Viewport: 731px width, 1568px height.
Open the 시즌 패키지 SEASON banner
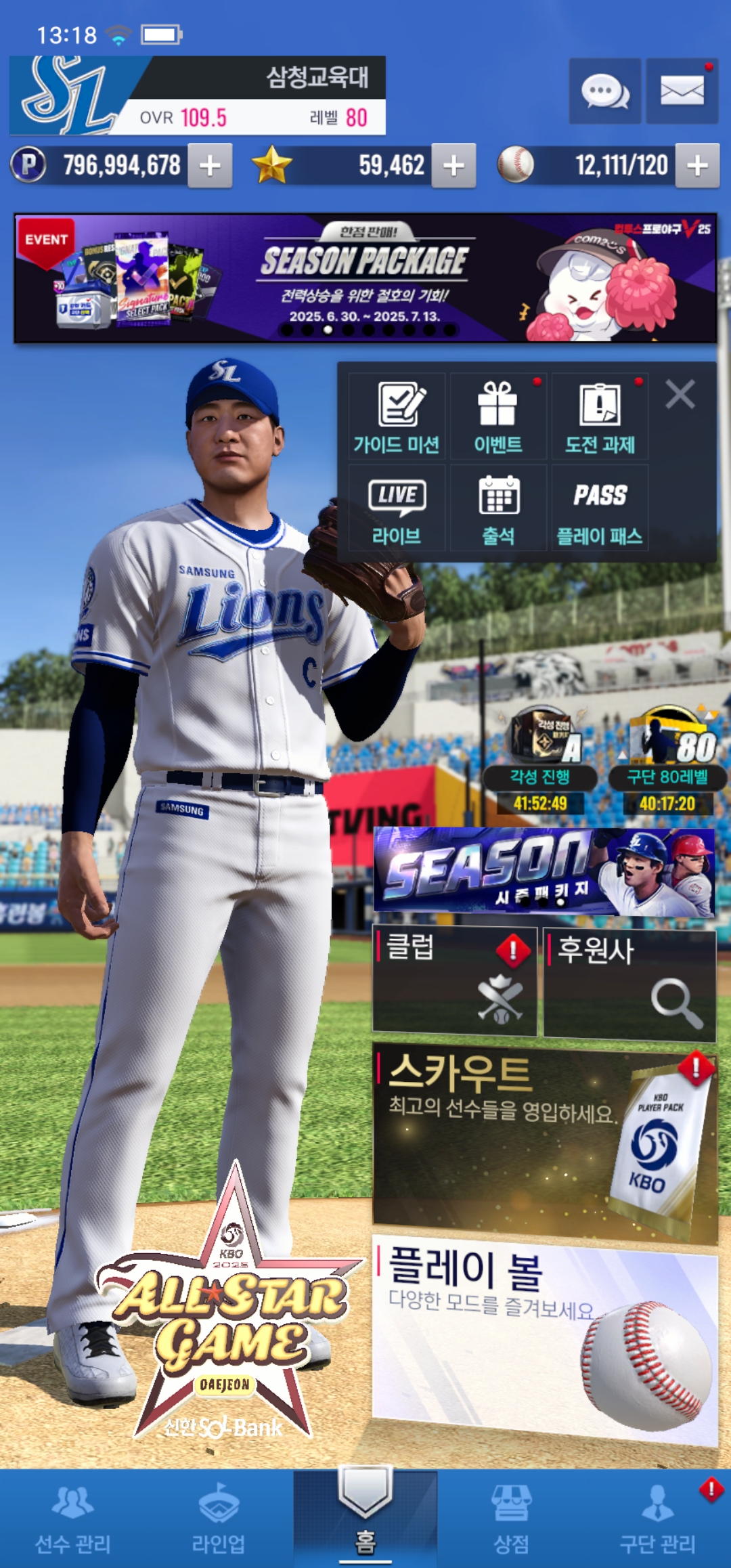(544, 872)
